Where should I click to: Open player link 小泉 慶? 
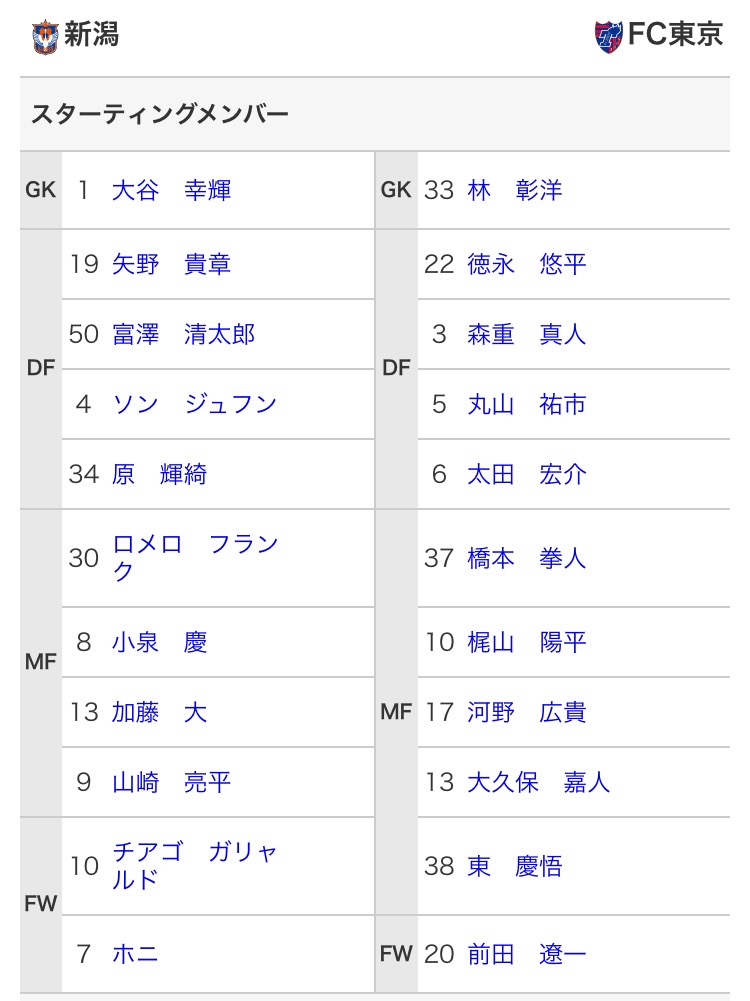click(x=159, y=642)
